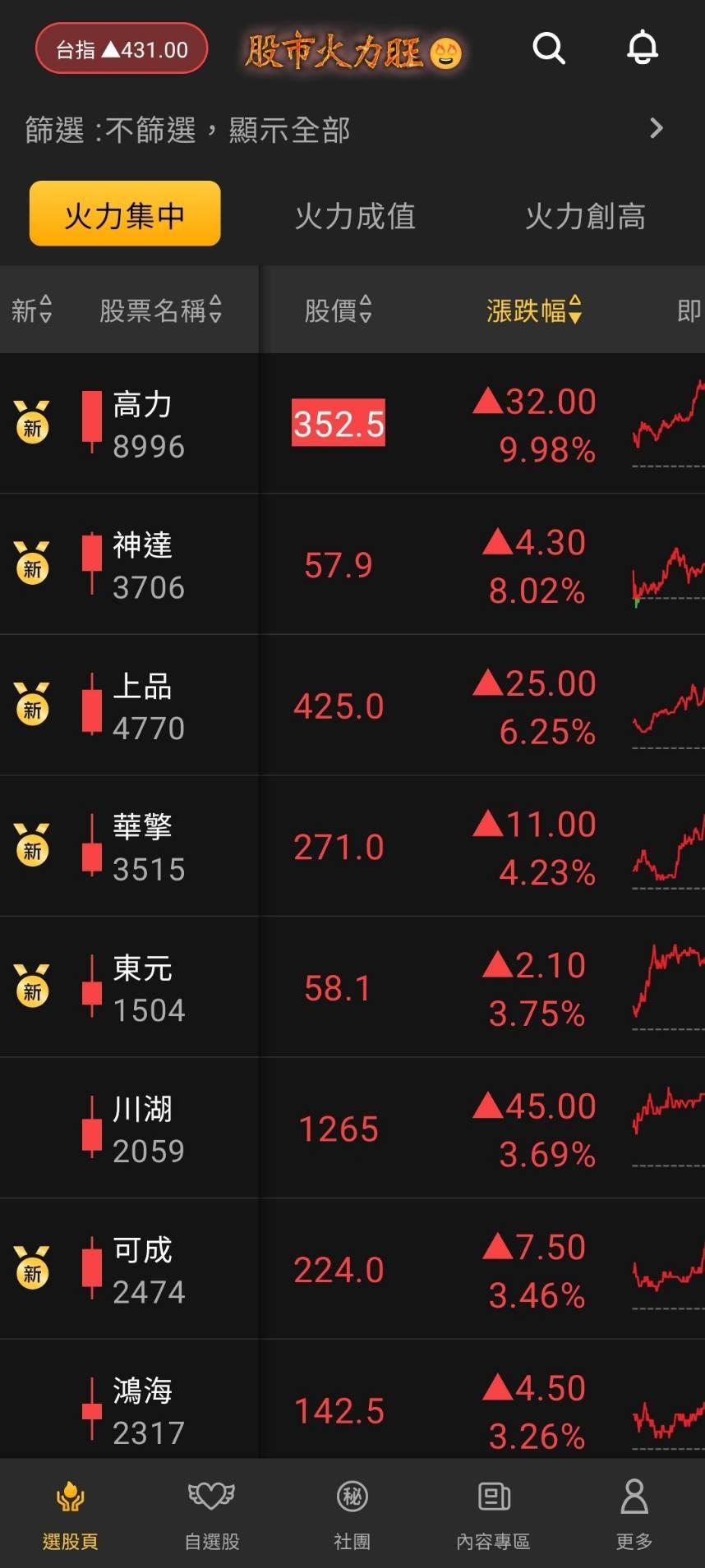
Task: Switch to the 火力創高 tab
Action: tap(585, 215)
